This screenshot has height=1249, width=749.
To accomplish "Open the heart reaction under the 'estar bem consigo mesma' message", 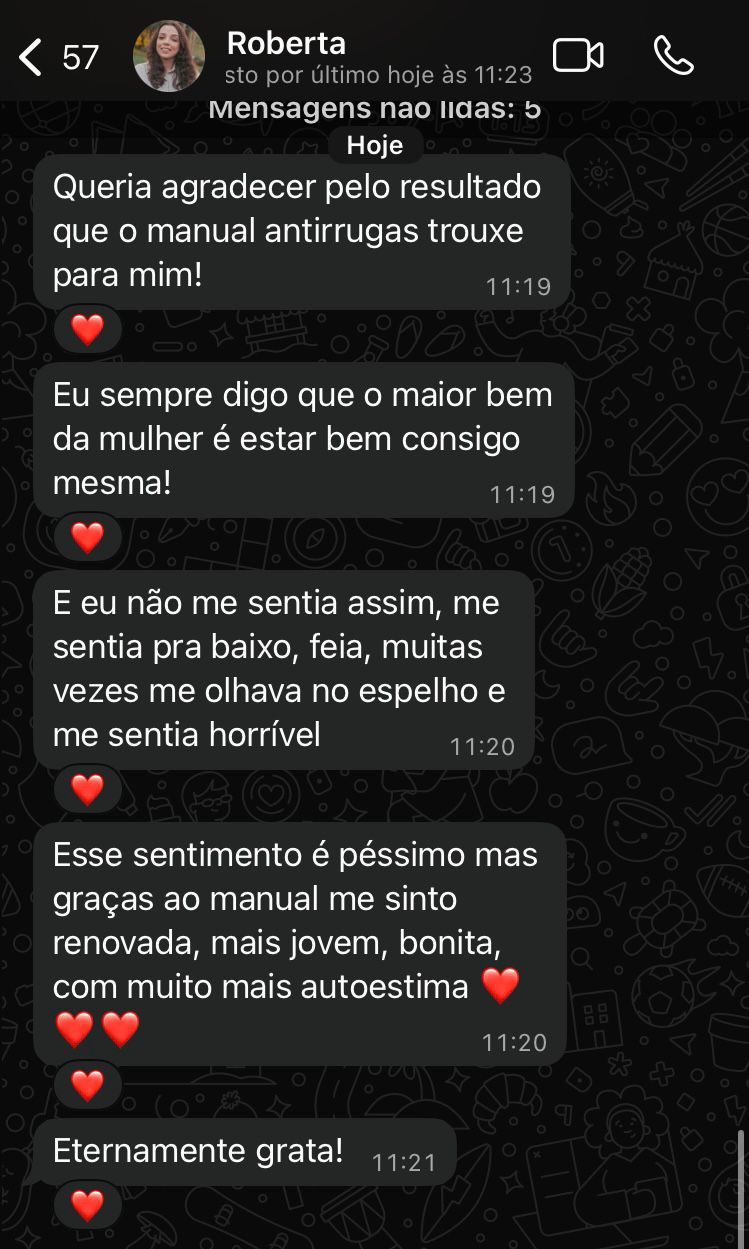I will (x=88, y=538).
